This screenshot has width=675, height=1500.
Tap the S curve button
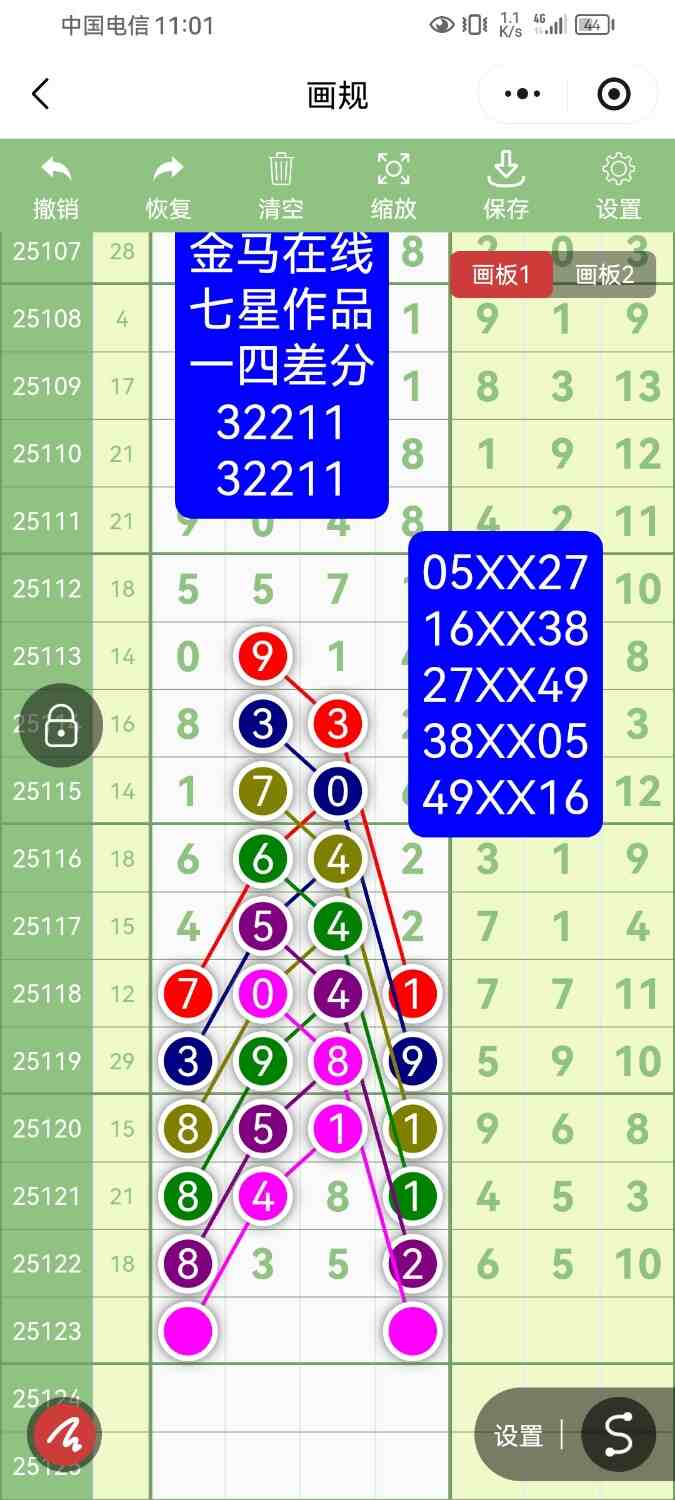618,1435
